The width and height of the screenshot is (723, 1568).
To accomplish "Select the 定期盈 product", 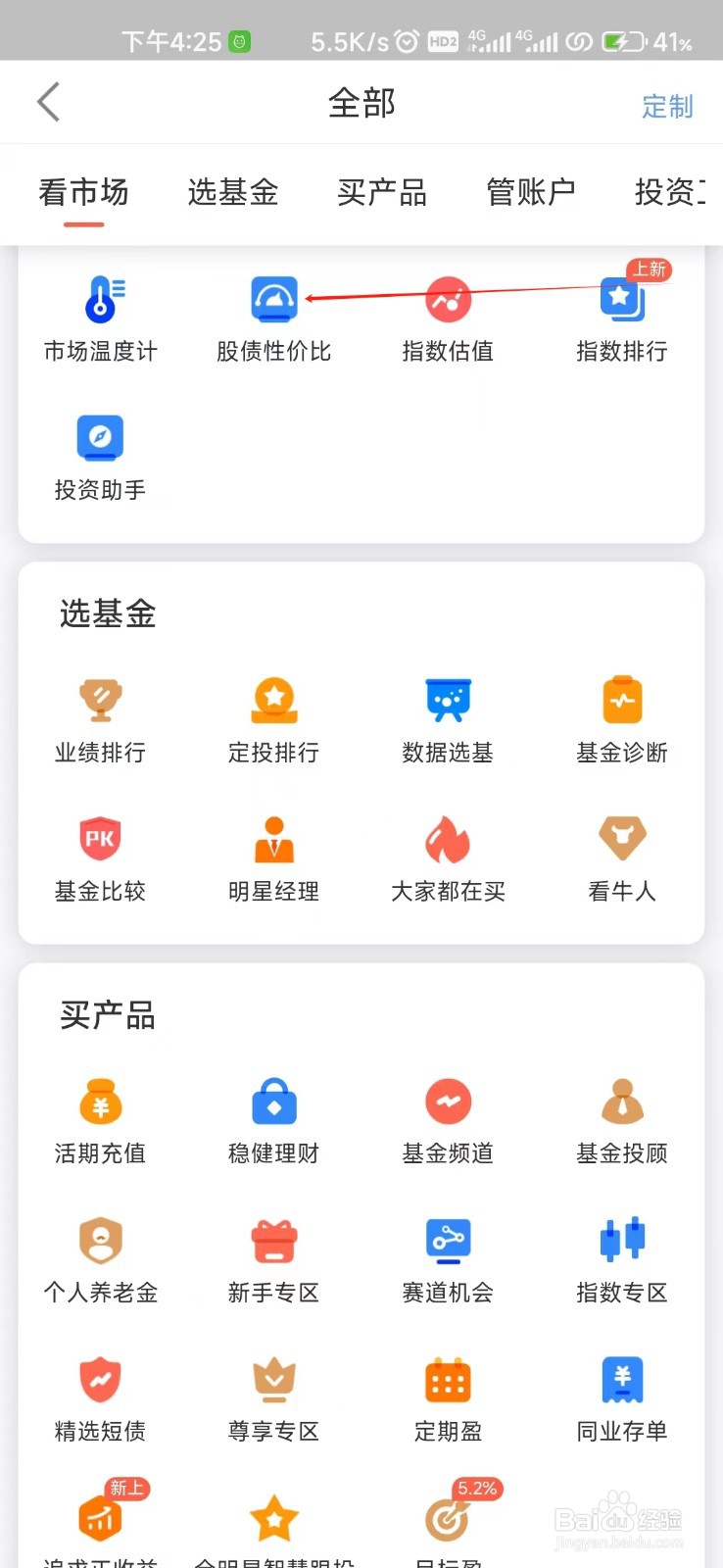I will [448, 1398].
